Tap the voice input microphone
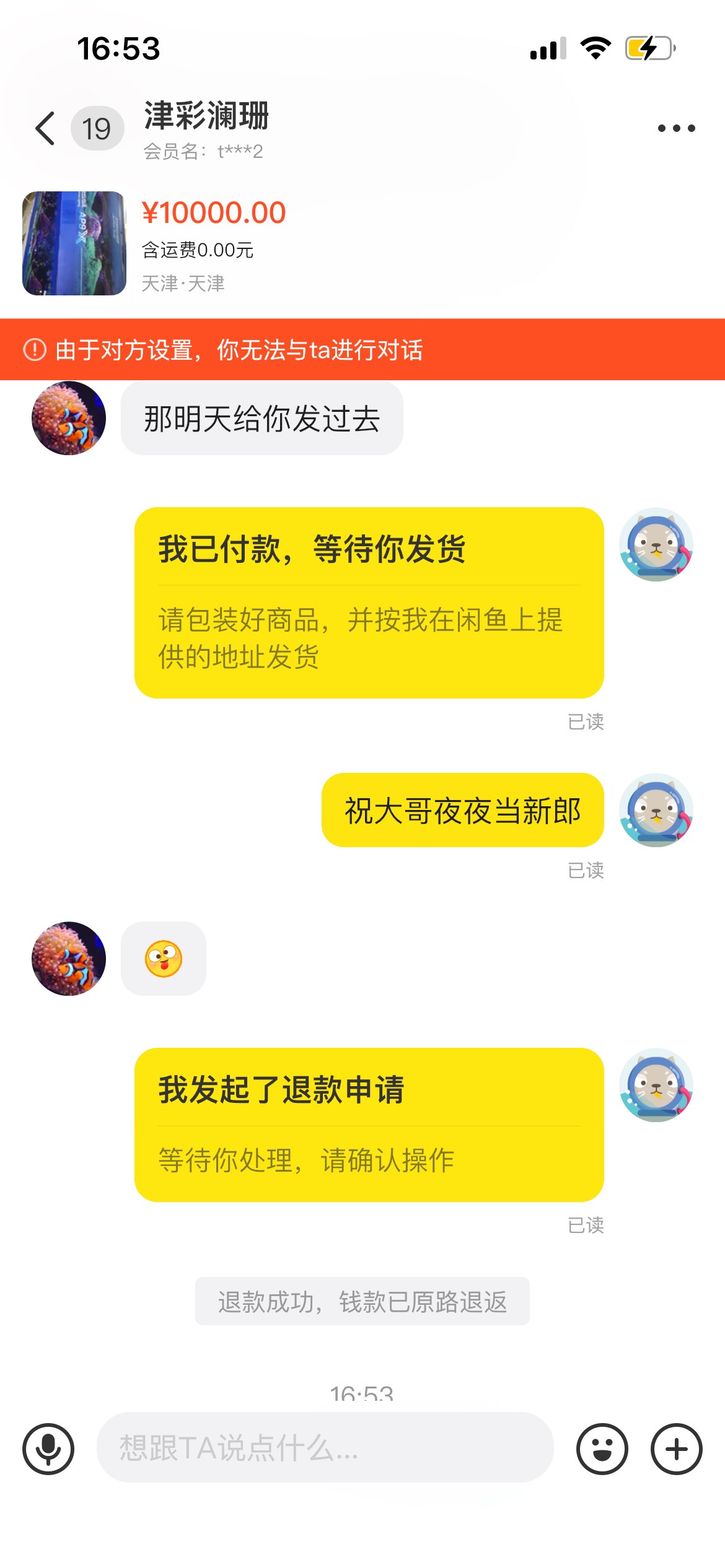Screen dimensions: 725x1568 coord(48,1449)
